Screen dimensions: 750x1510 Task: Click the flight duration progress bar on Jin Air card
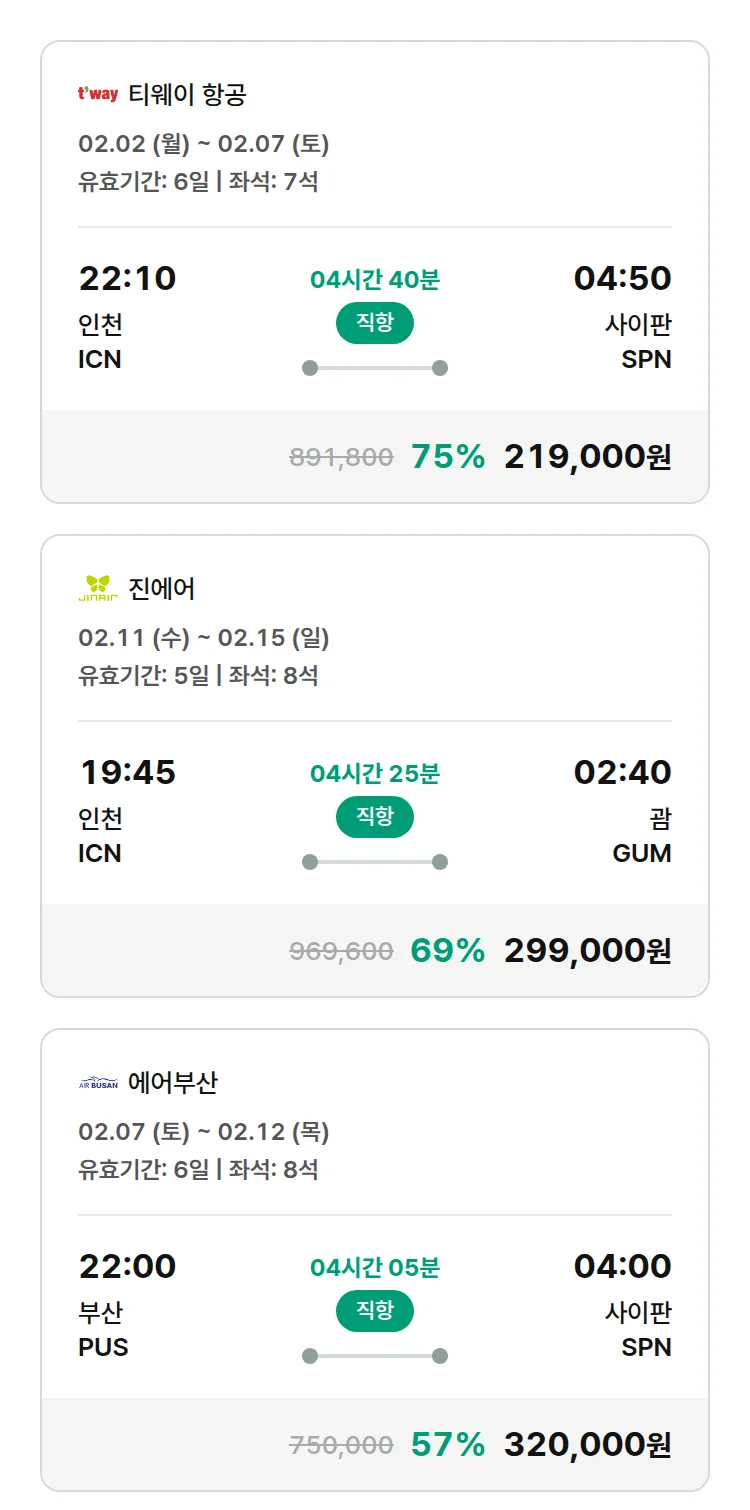374,860
